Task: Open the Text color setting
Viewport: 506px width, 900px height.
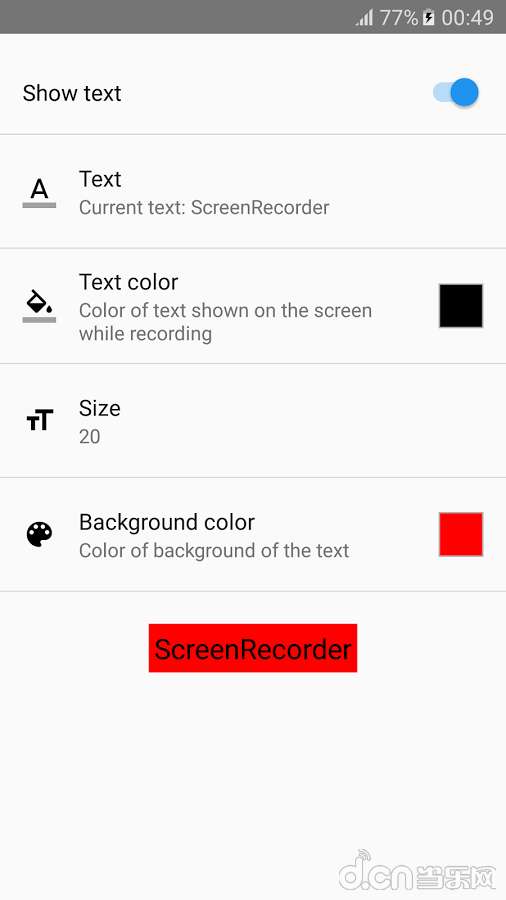Action: [x=253, y=307]
